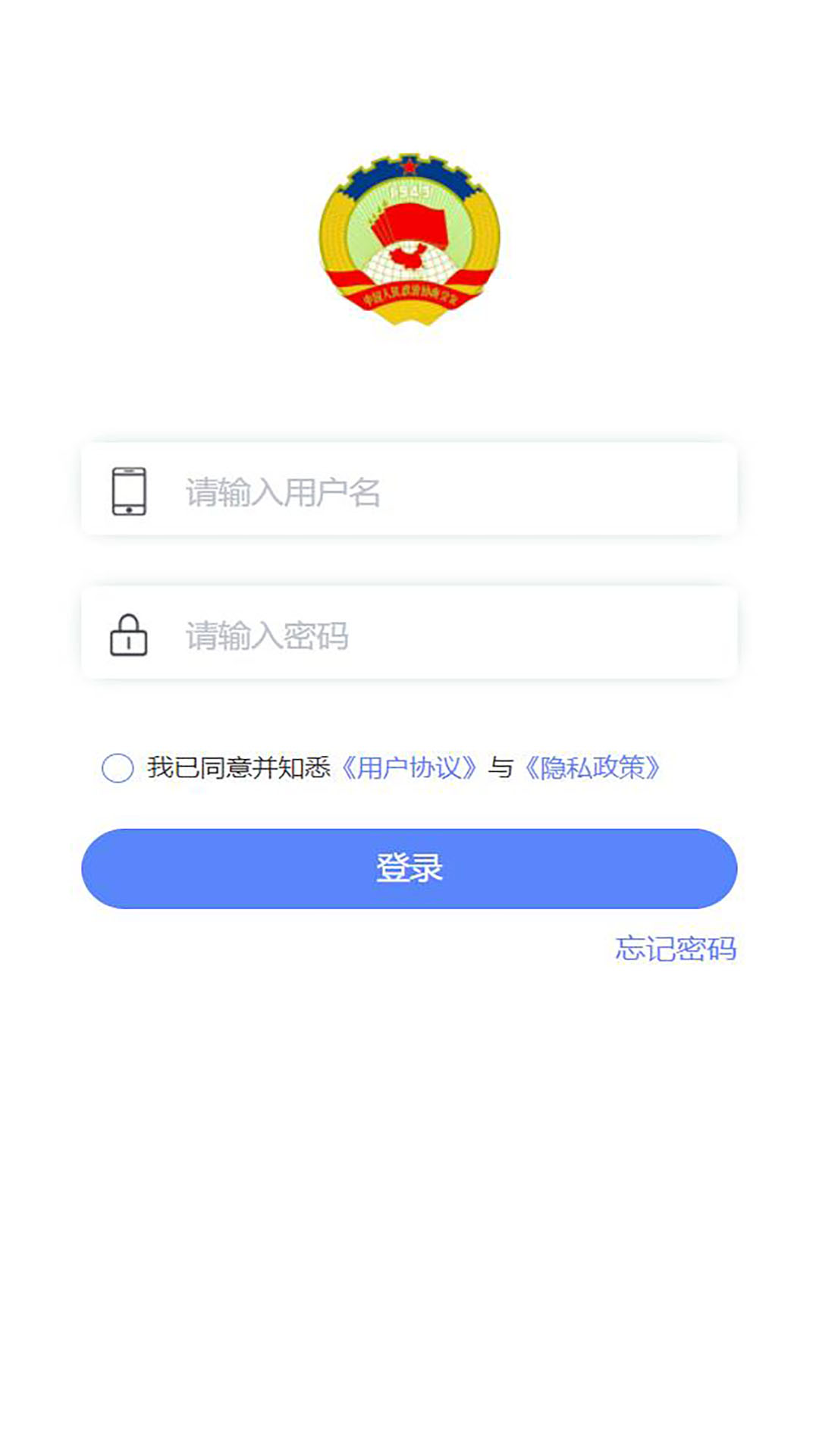
Task: Click 忘记密码 to recover password
Action: click(677, 948)
